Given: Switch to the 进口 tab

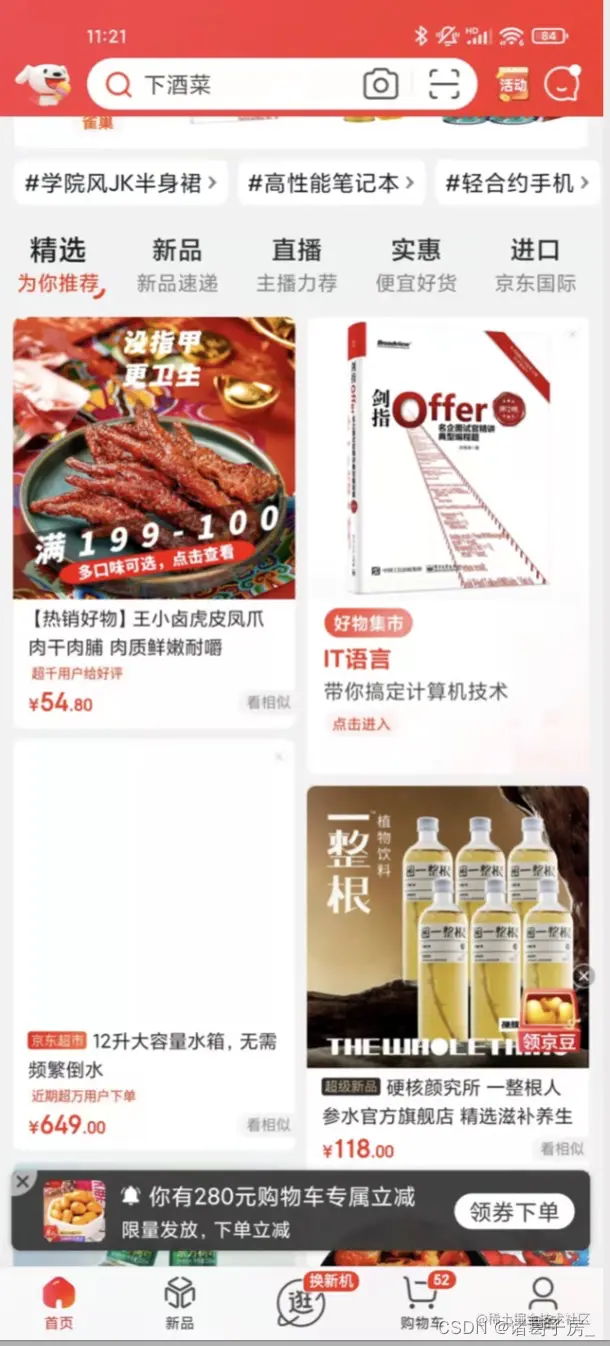Looking at the screenshot, I should [x=535, y=264].
